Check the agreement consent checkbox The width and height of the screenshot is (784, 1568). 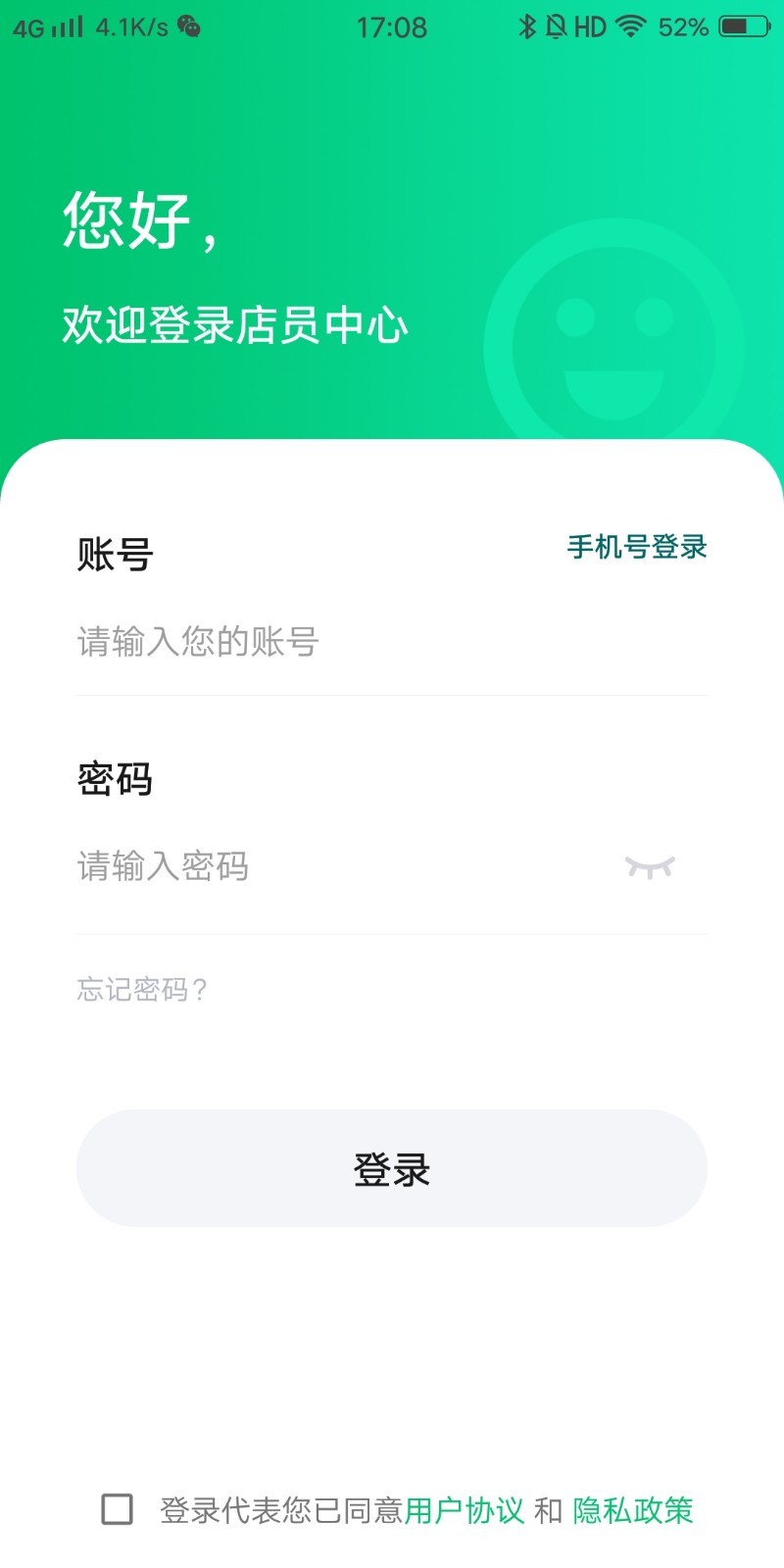118,1509
